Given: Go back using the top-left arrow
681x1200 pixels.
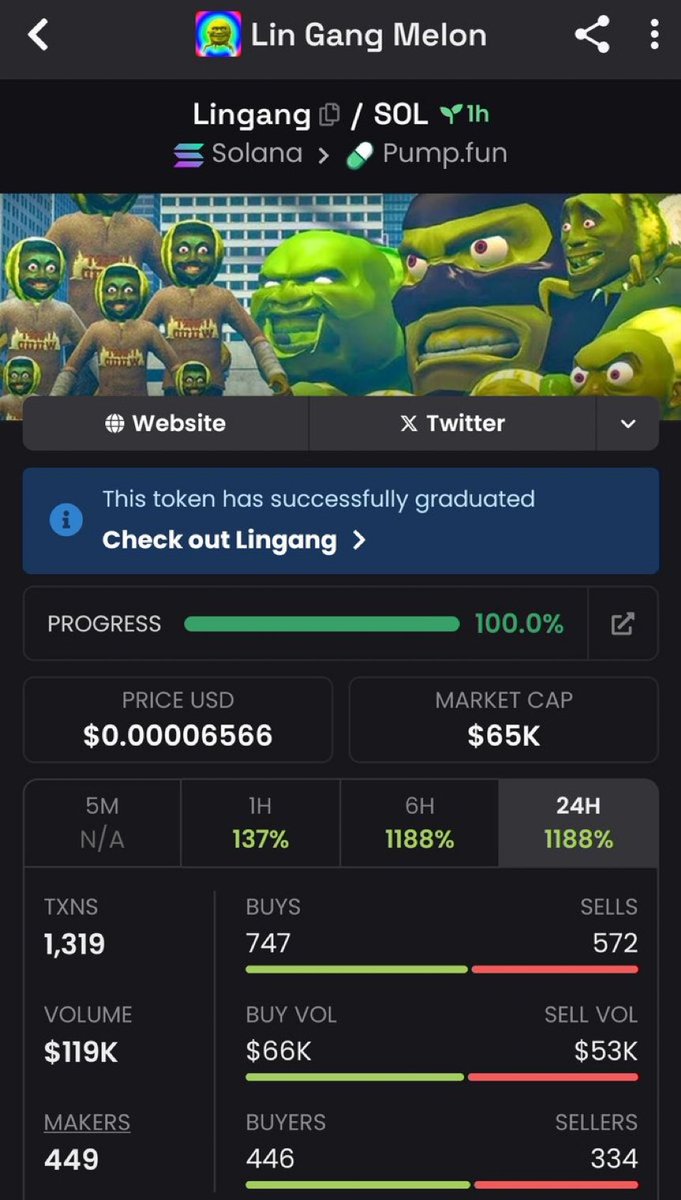Looking at the screenshot, I should click(x=38, y=36).
